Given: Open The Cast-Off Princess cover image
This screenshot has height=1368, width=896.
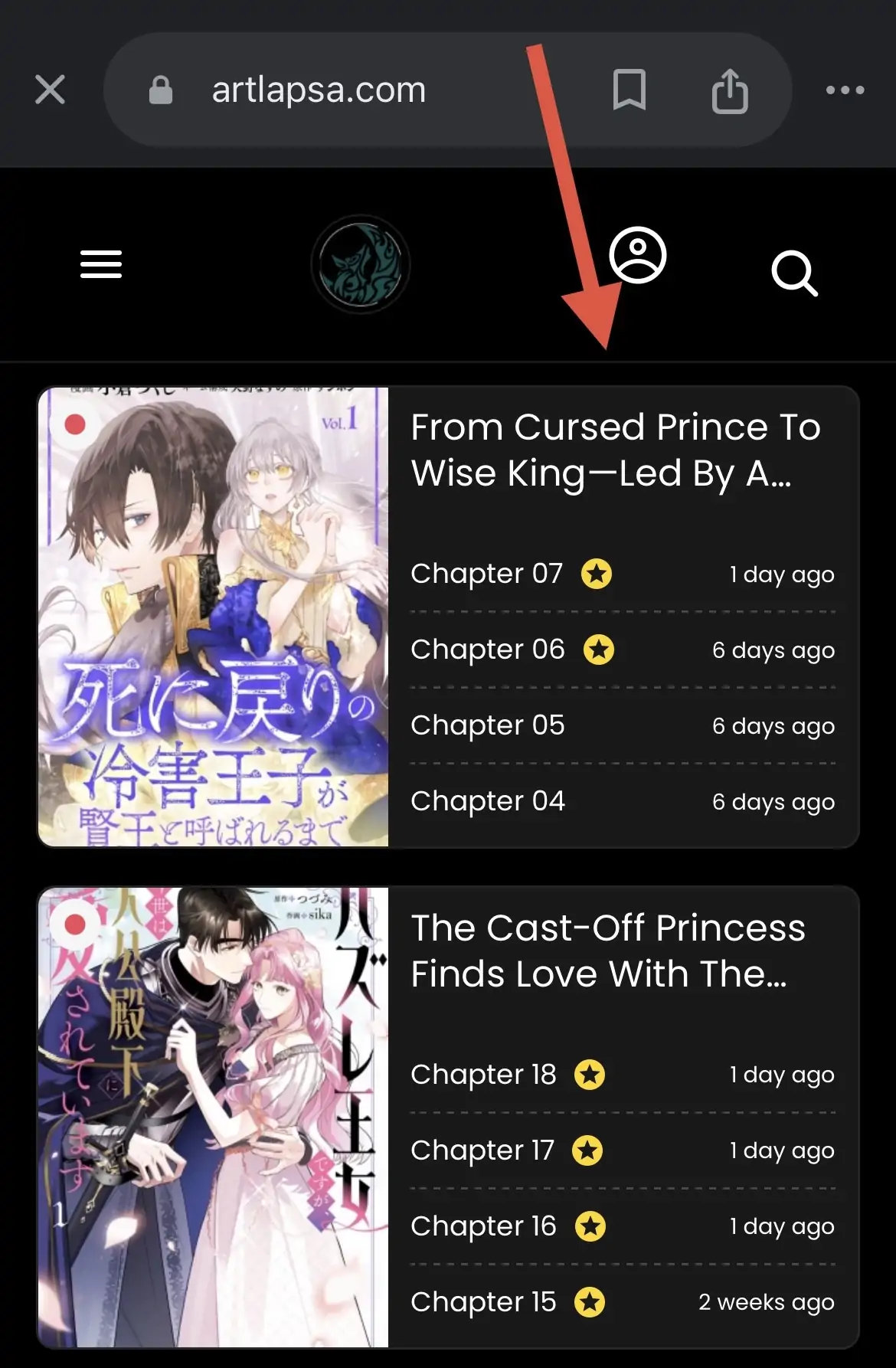Looking at the screenshot, I should pos(214,1117).
